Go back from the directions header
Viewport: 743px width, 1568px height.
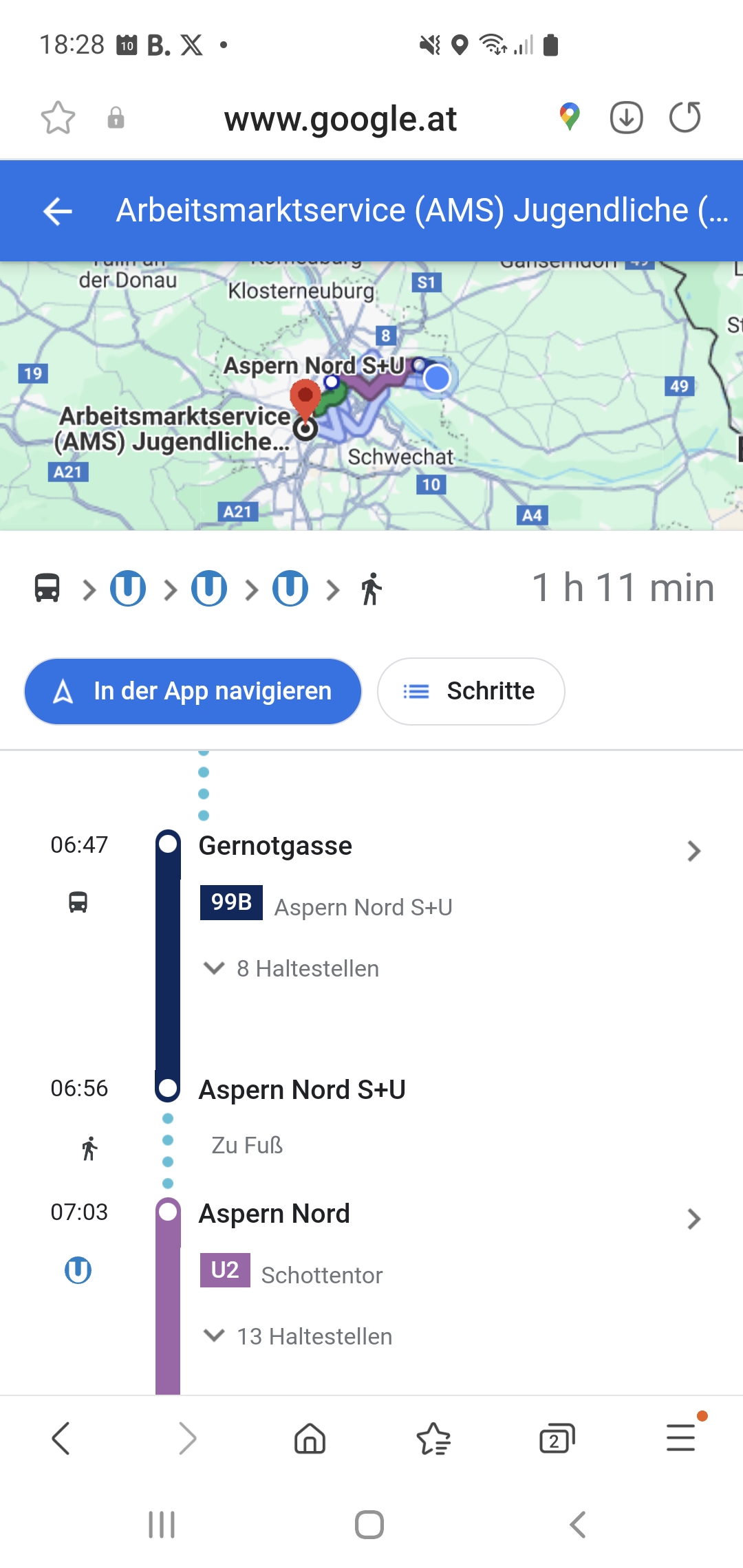[x=58, y=210]
